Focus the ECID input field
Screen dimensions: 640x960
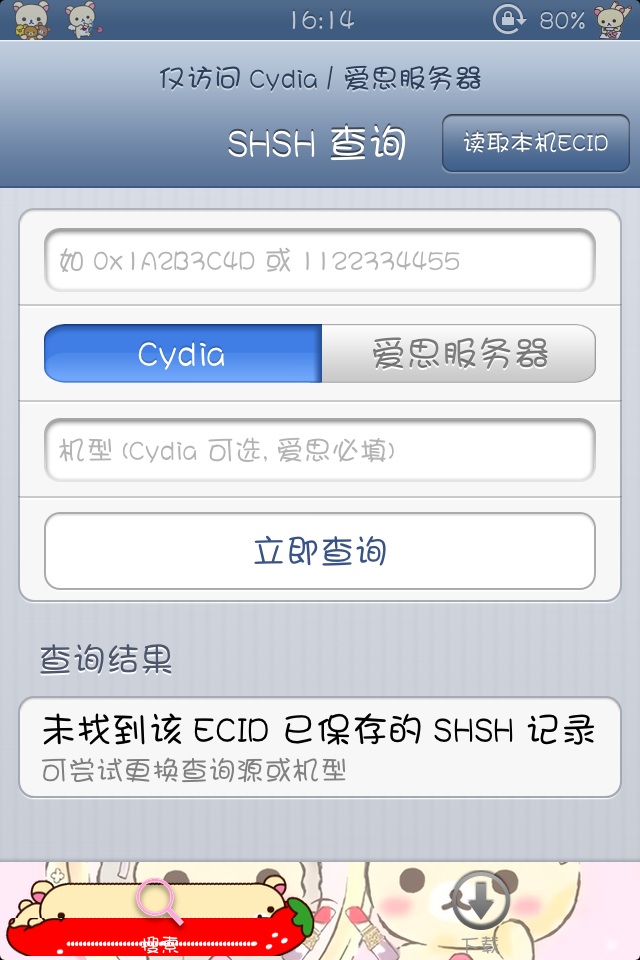320,260
